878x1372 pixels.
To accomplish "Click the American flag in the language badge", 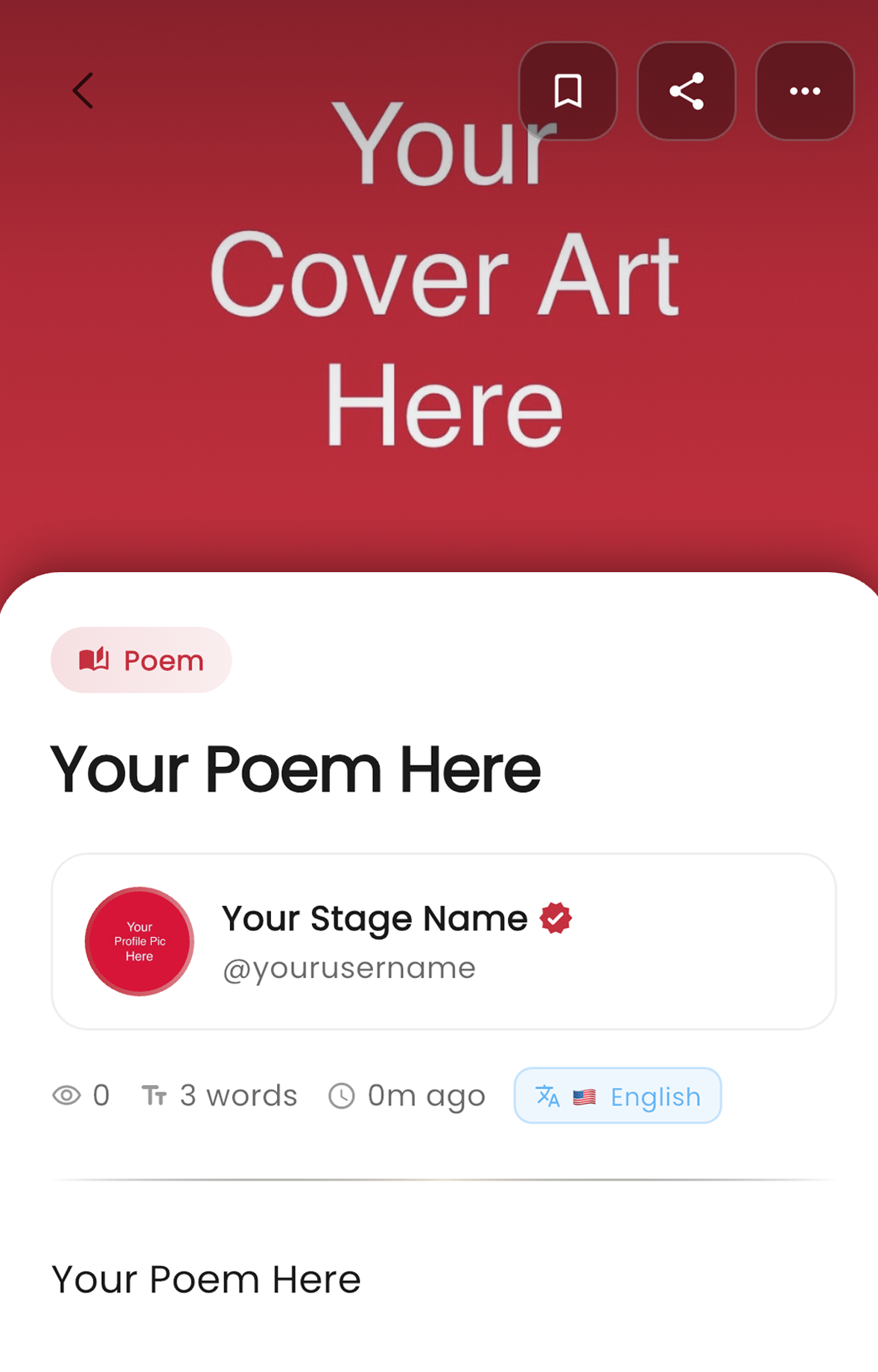I will point(585,1096).
